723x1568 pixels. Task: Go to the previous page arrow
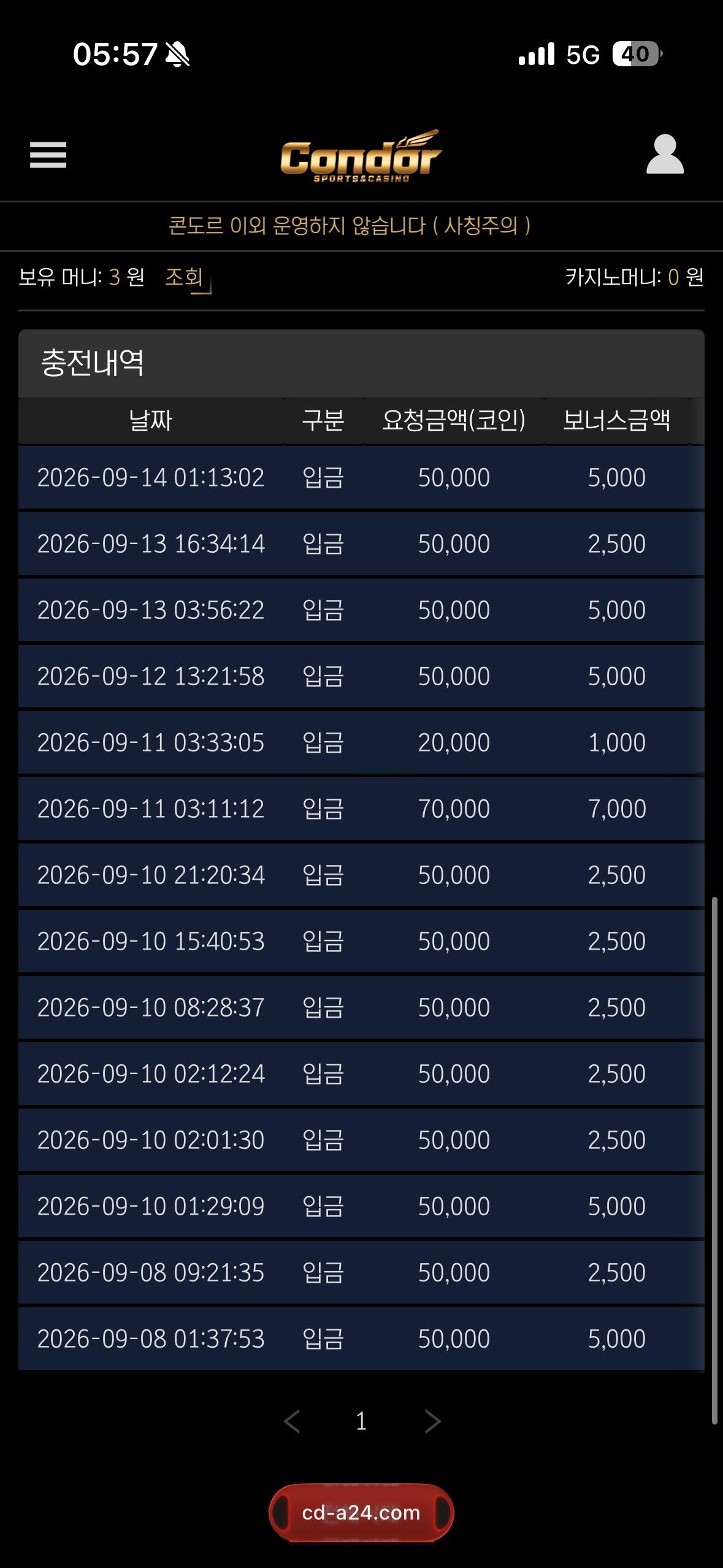point(293,1421)
